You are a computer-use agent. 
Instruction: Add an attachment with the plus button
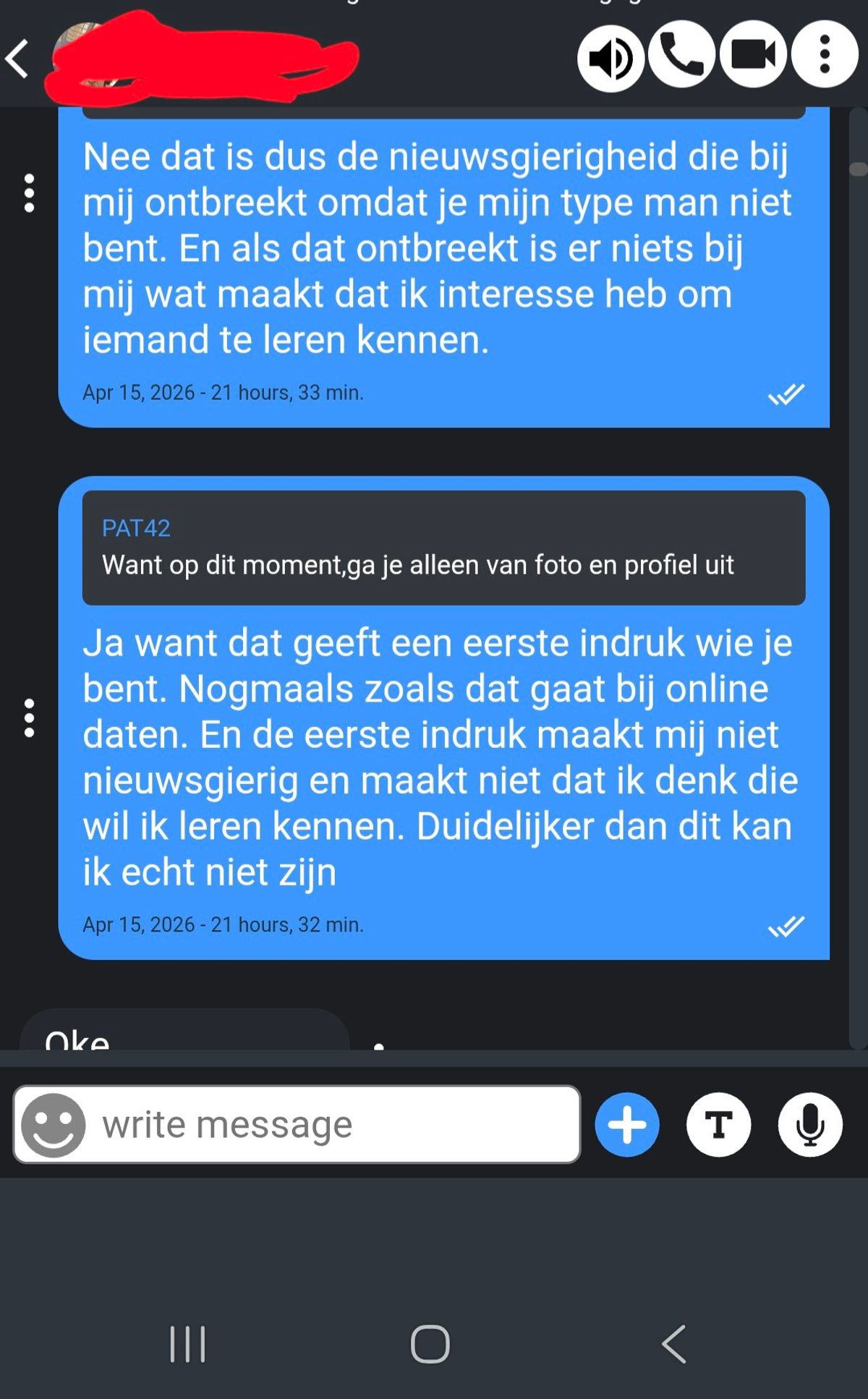pos(627,1125)
